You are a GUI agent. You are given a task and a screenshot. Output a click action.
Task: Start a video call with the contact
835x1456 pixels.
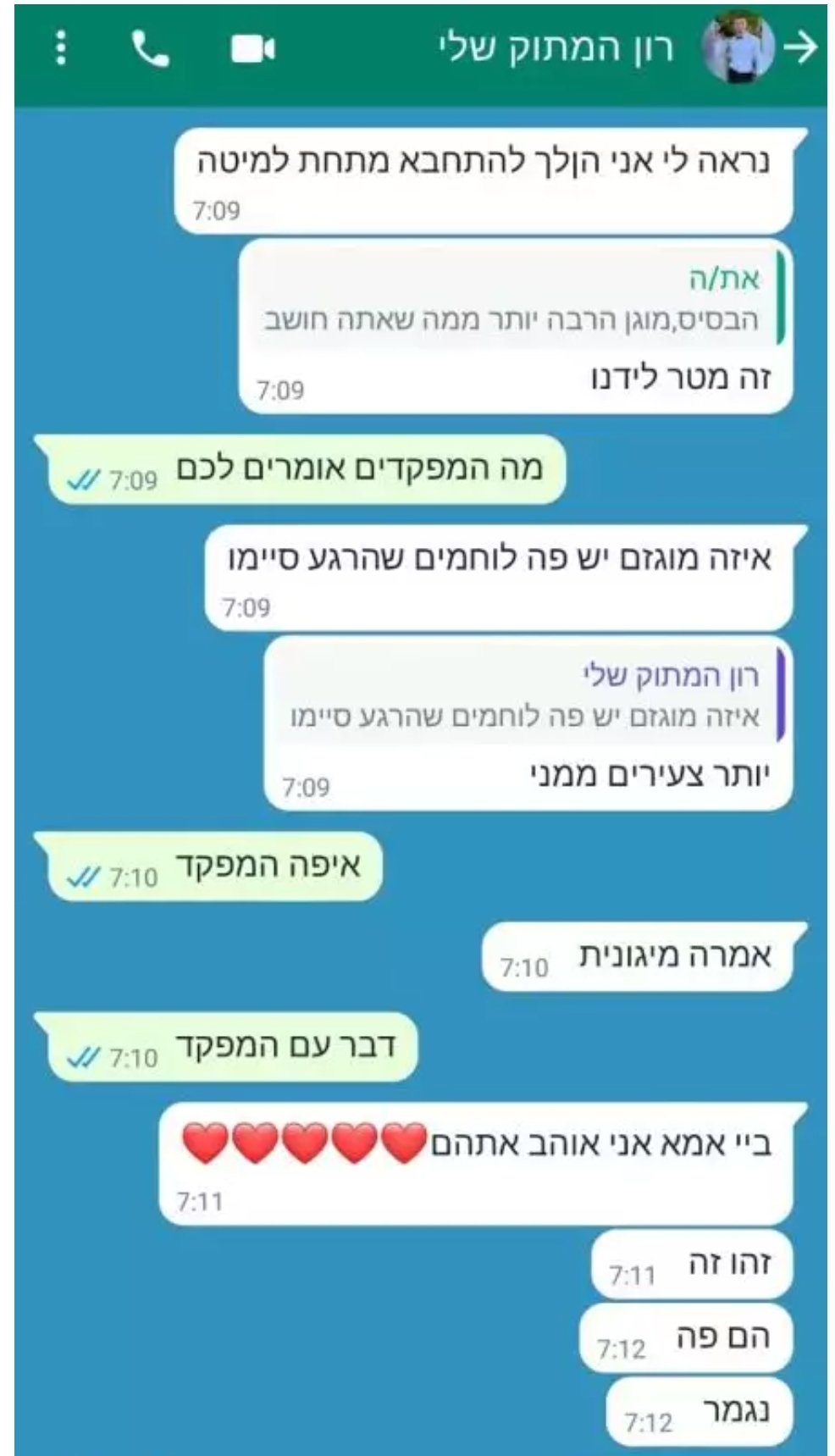pos(252,49)
